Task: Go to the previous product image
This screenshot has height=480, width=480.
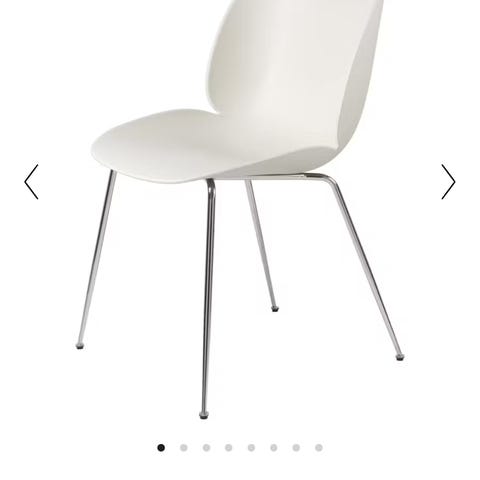Action: pyautogui.click(x=31, y=182)
